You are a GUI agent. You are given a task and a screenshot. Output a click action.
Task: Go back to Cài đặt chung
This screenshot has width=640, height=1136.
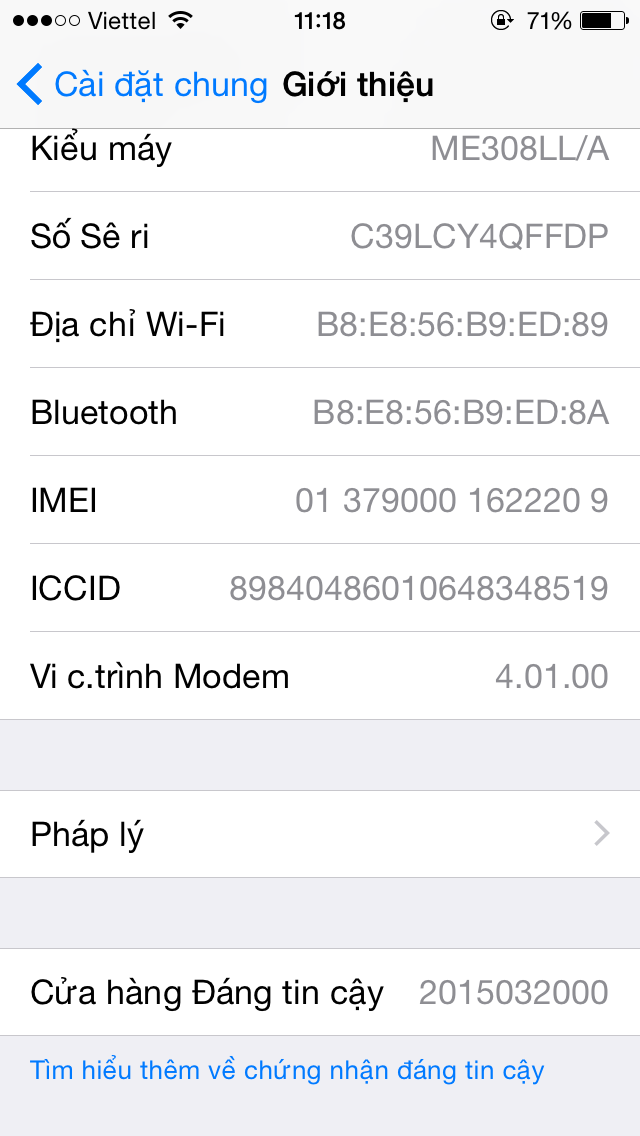coord(142,84)
